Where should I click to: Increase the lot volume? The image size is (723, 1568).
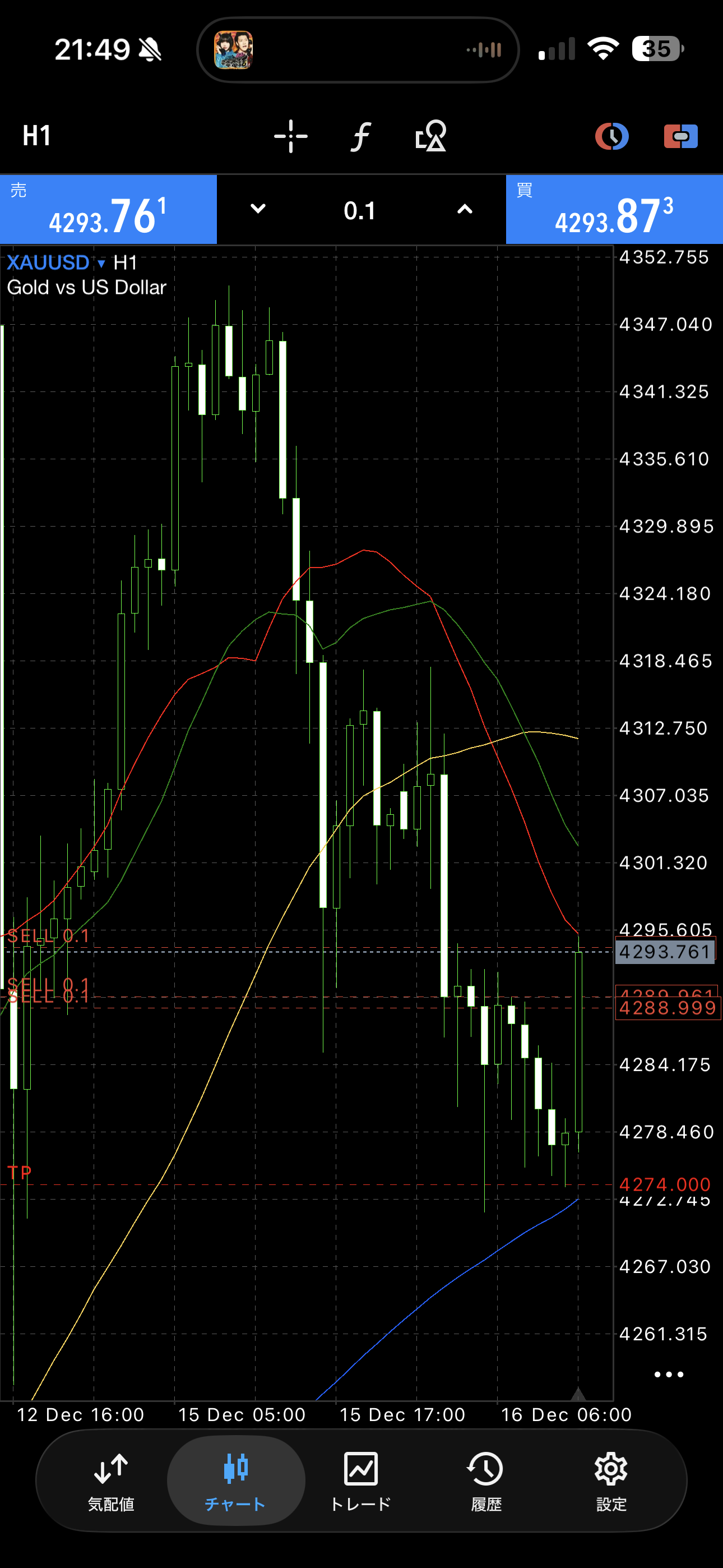click(465, 209)
